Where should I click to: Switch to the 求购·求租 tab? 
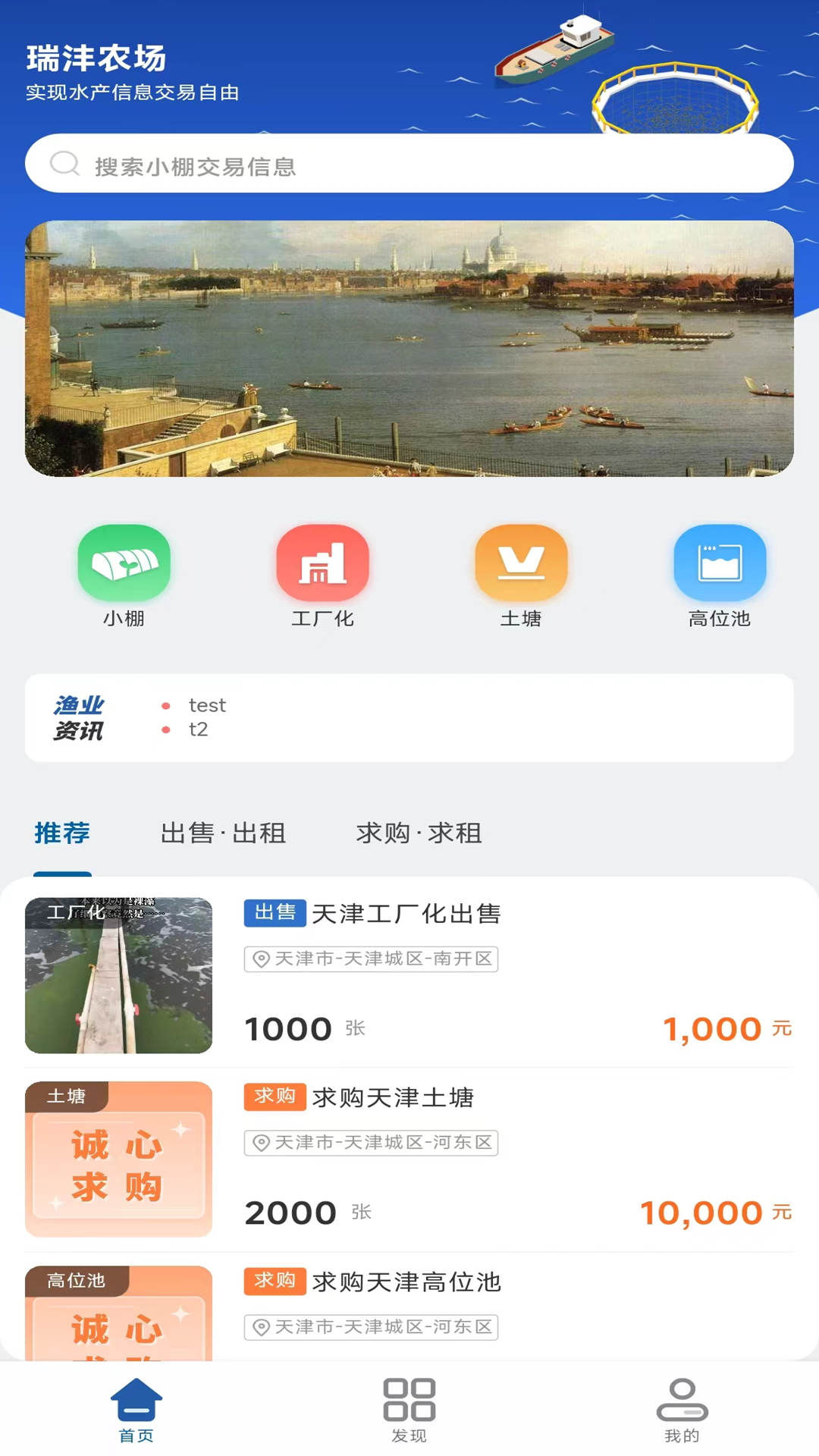(x=419, y=833)
